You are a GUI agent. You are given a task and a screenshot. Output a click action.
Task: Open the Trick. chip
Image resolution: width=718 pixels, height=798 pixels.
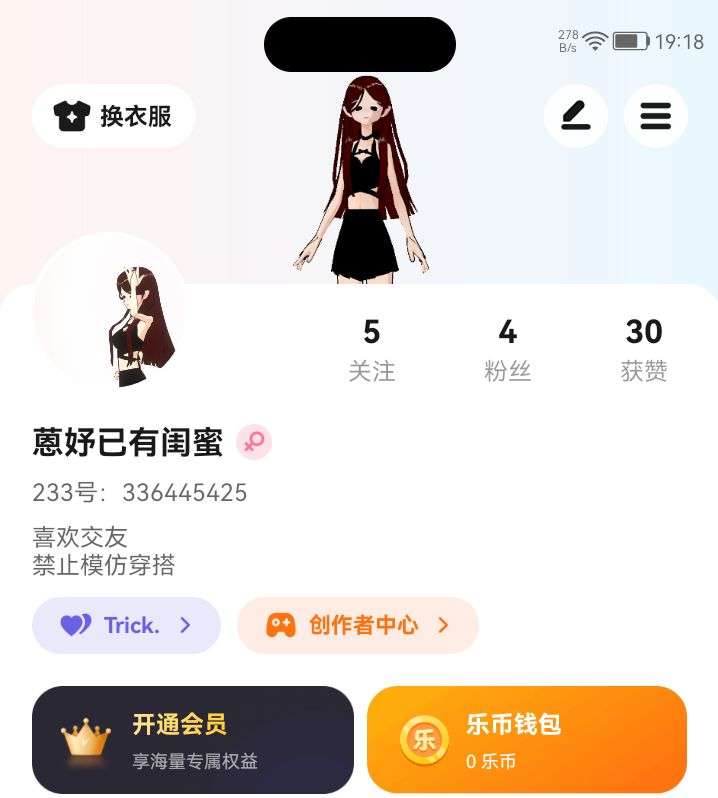pos(126,625)
